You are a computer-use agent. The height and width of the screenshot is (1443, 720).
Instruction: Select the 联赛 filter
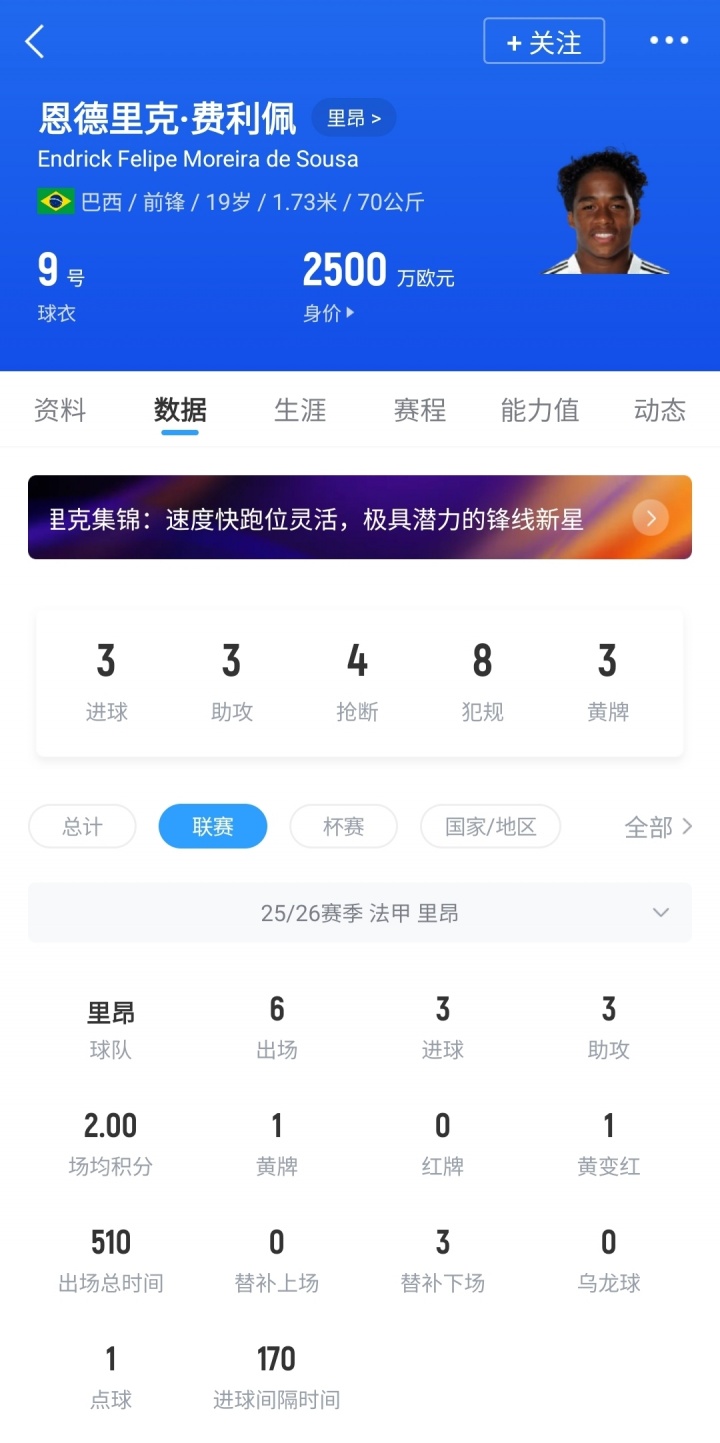212,826
